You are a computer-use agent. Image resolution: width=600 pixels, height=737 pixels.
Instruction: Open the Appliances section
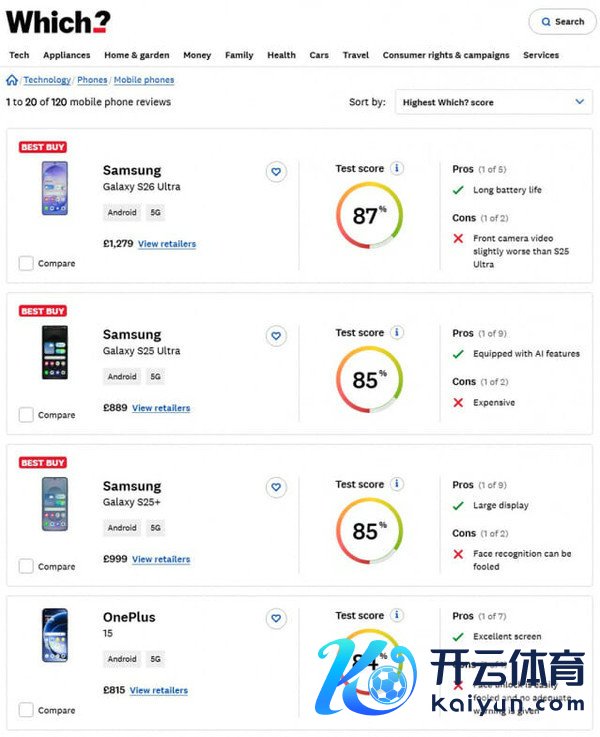click(x=66, y=55)
